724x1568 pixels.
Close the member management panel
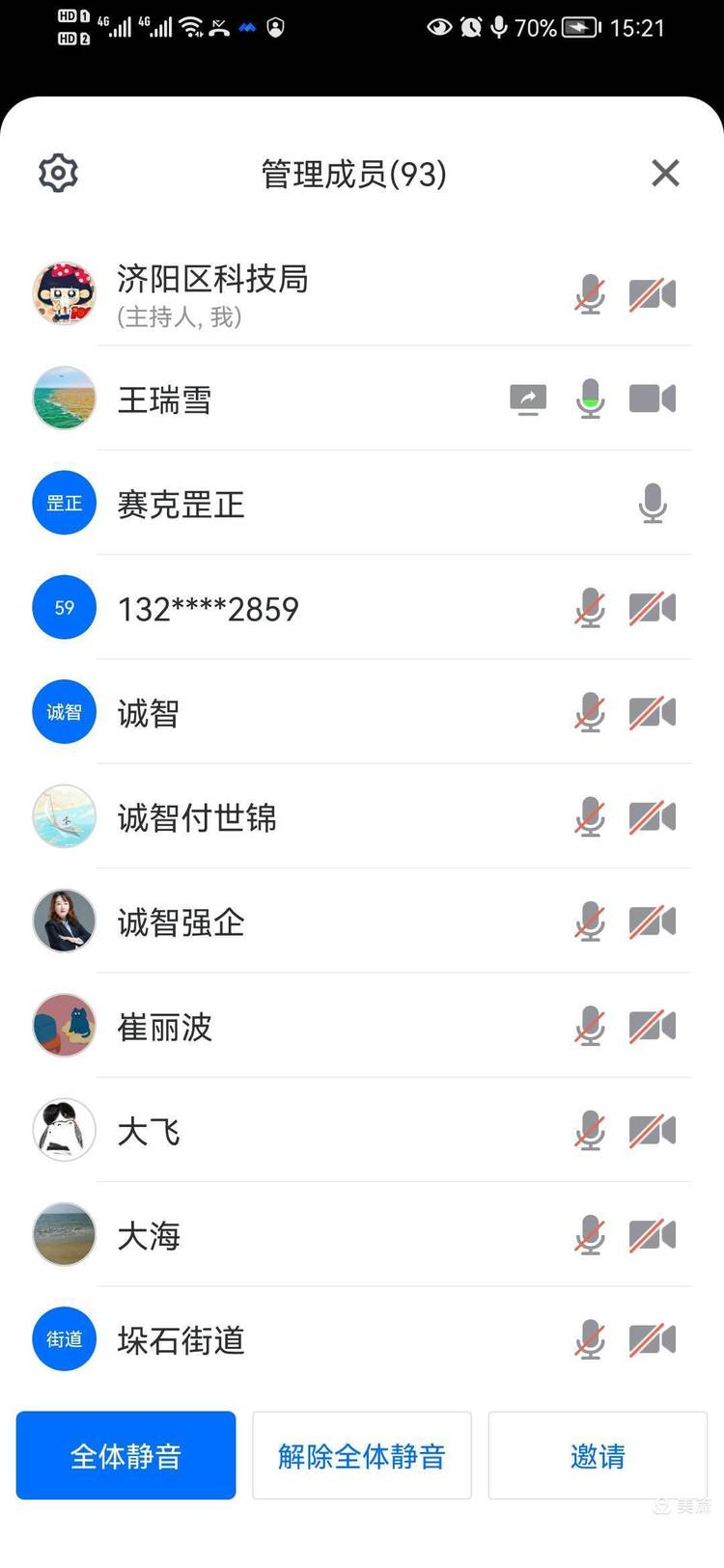coord(665,174)
